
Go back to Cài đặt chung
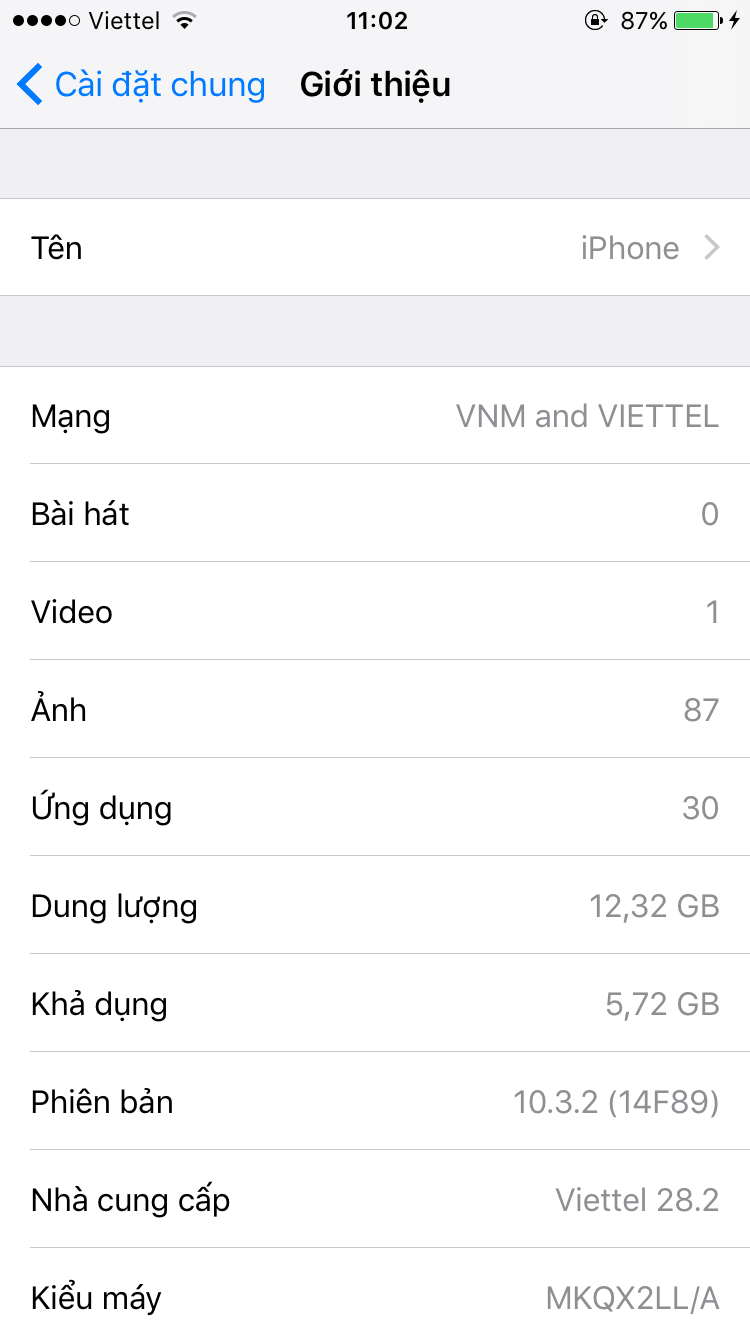point(140,85)
